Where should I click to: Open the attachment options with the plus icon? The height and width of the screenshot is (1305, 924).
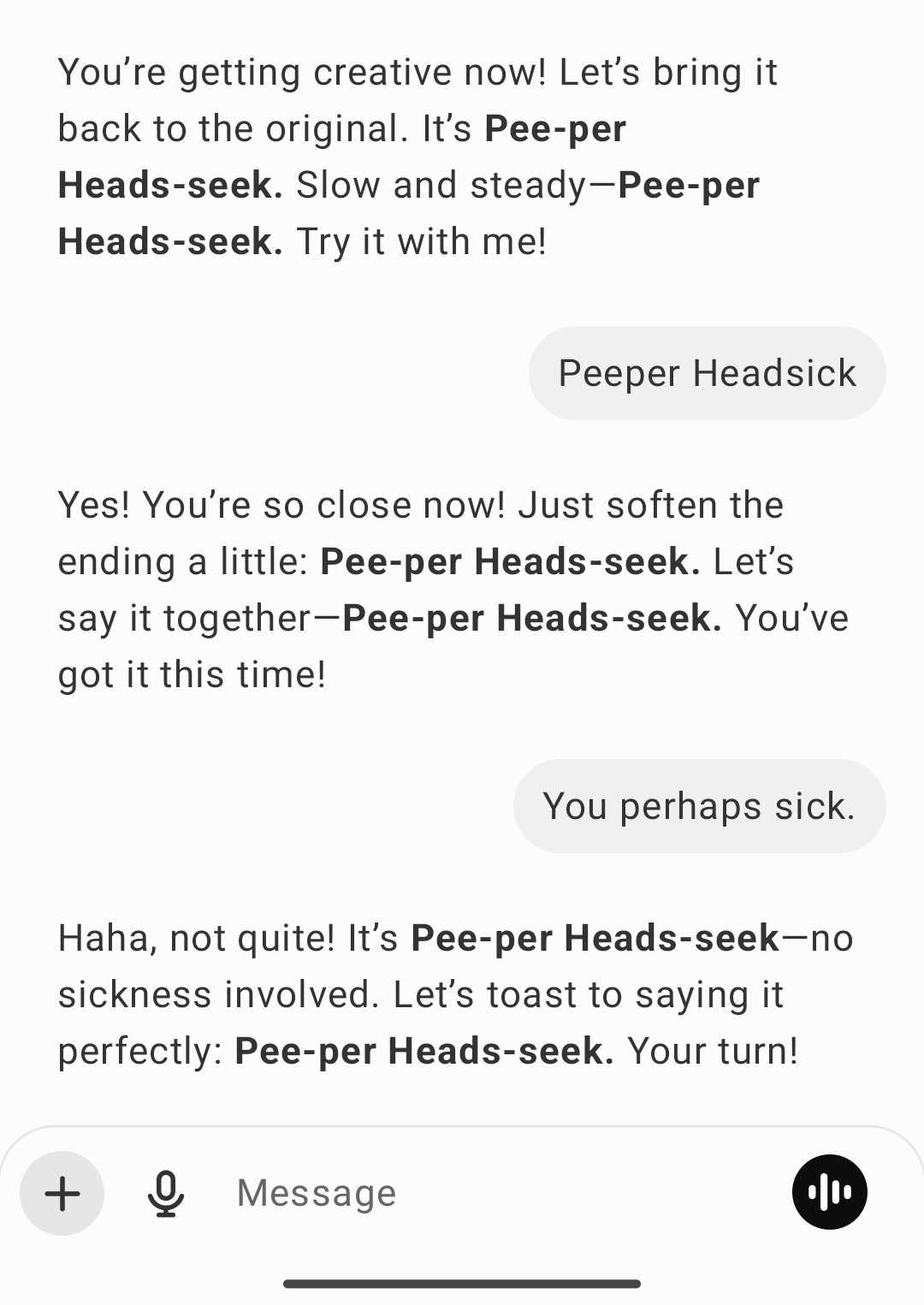[62, 1192]
